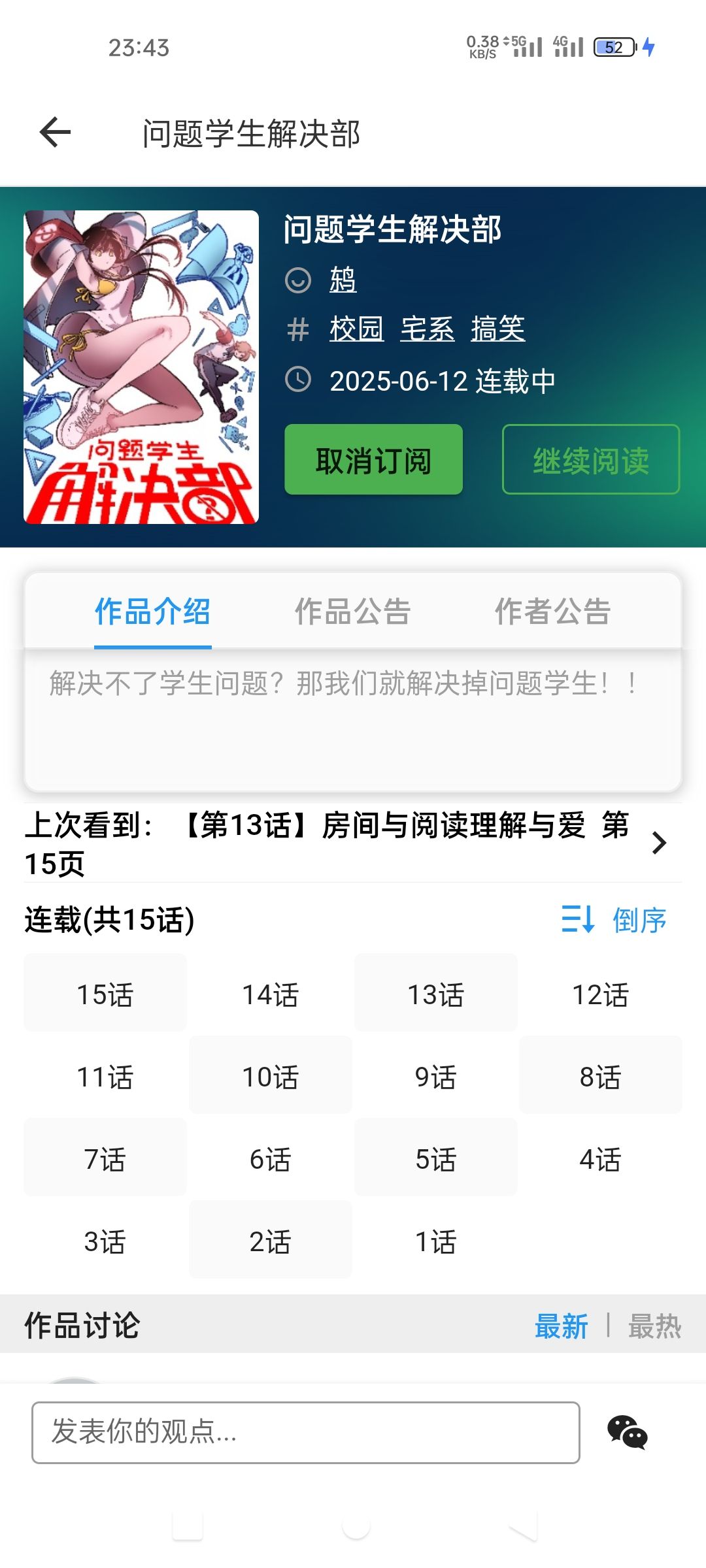Open chapter 15话

pyautogui.click(x=105, y=994)
